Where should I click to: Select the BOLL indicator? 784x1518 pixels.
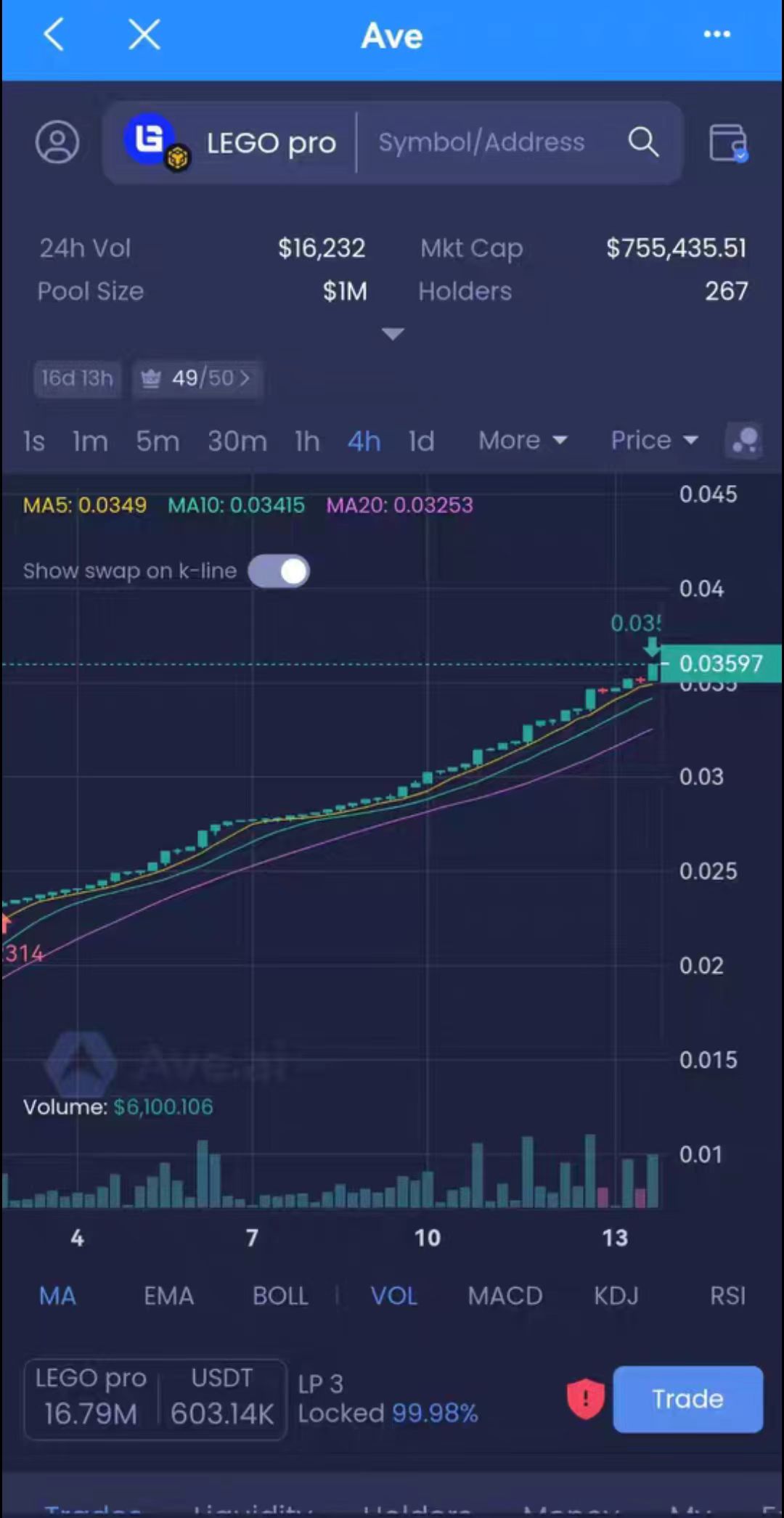click(x=280, y=1296)
